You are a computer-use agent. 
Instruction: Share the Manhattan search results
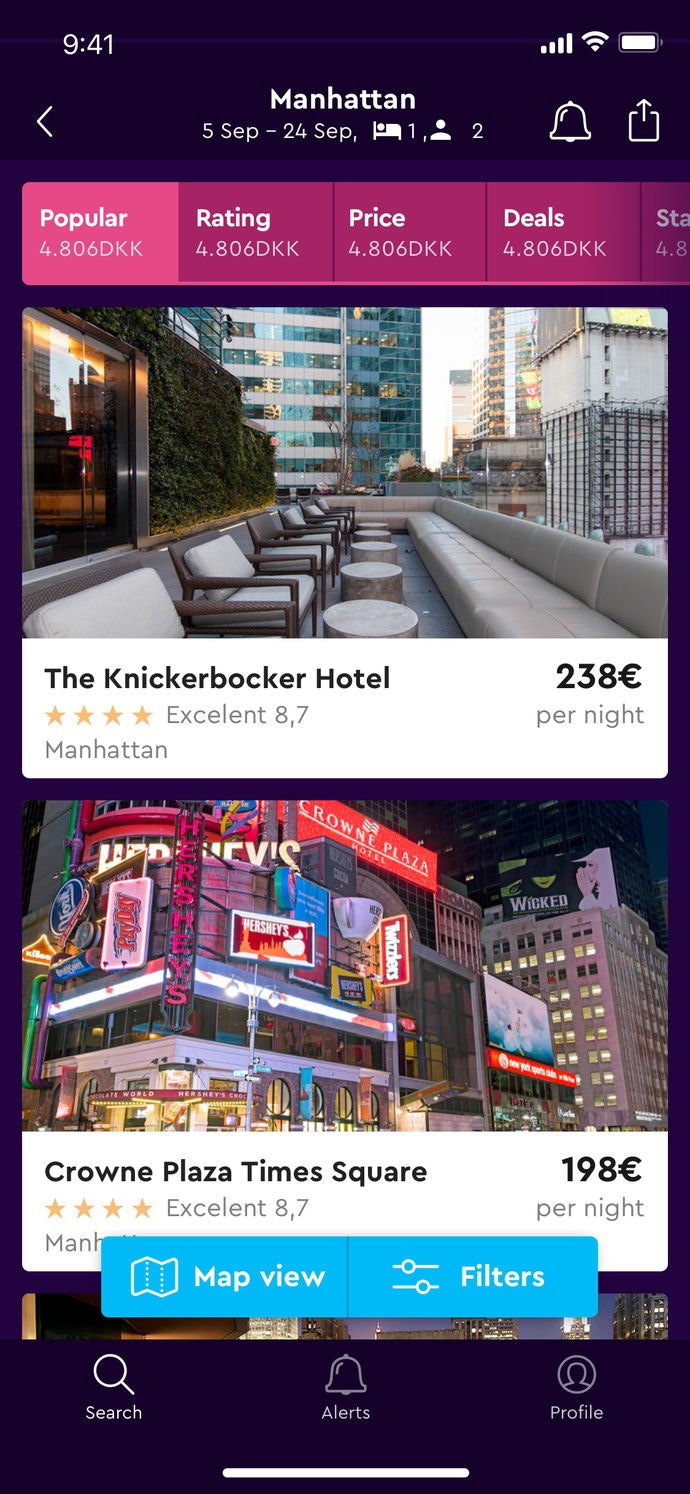click(644, 121)
